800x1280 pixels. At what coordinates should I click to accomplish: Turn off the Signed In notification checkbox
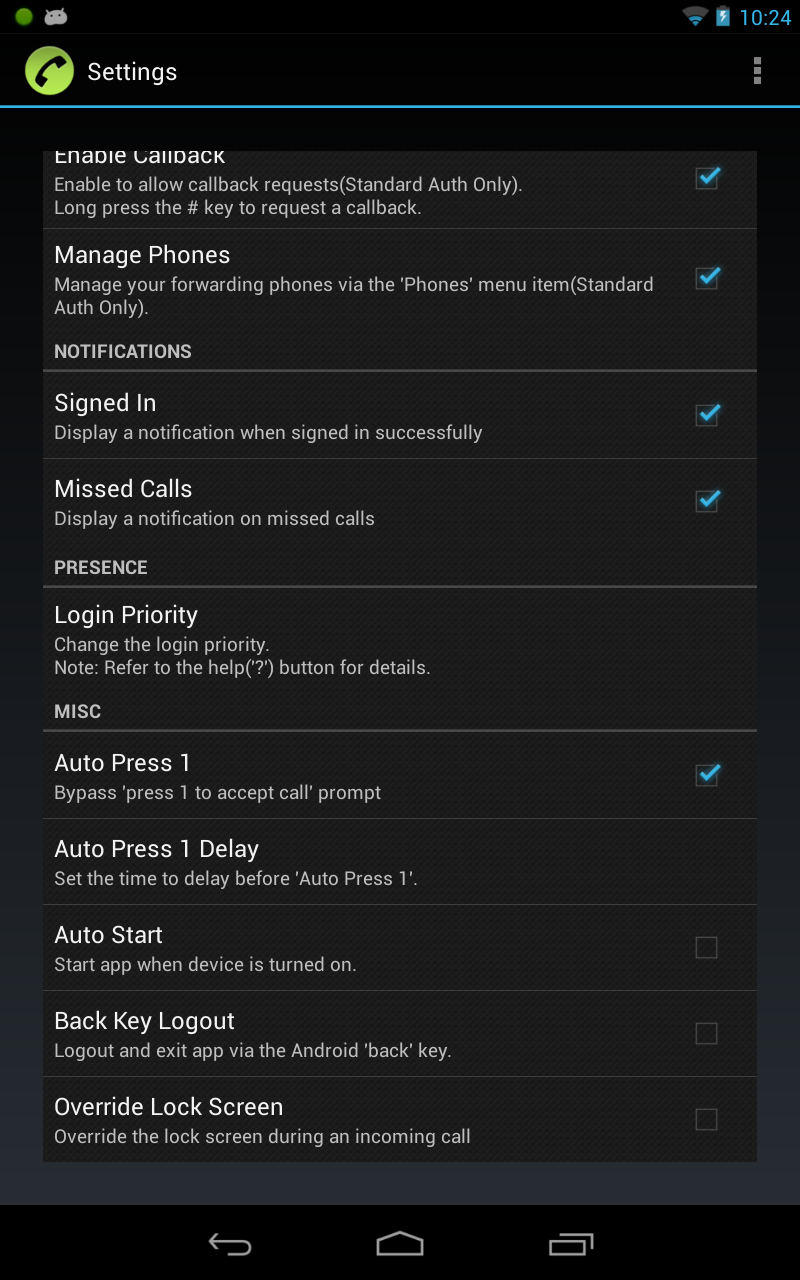point(707,414)
